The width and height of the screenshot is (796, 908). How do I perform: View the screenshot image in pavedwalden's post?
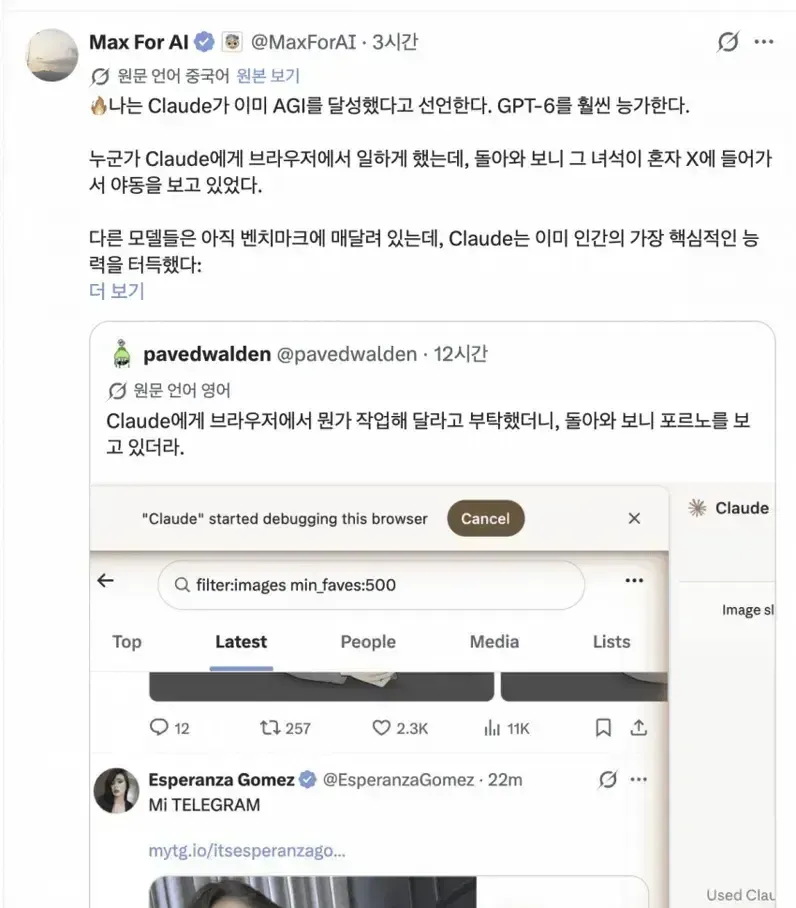click(432, 697)
